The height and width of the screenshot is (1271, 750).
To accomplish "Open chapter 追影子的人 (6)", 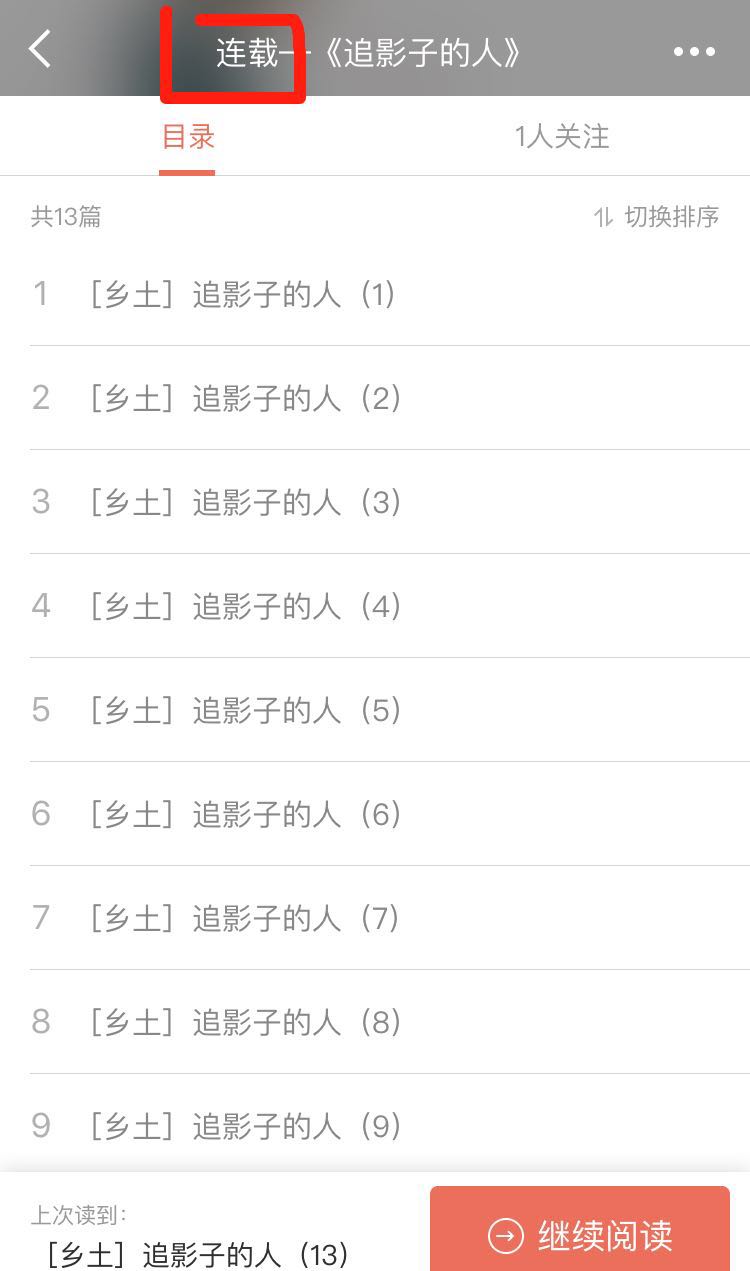I will coord(390,814).
